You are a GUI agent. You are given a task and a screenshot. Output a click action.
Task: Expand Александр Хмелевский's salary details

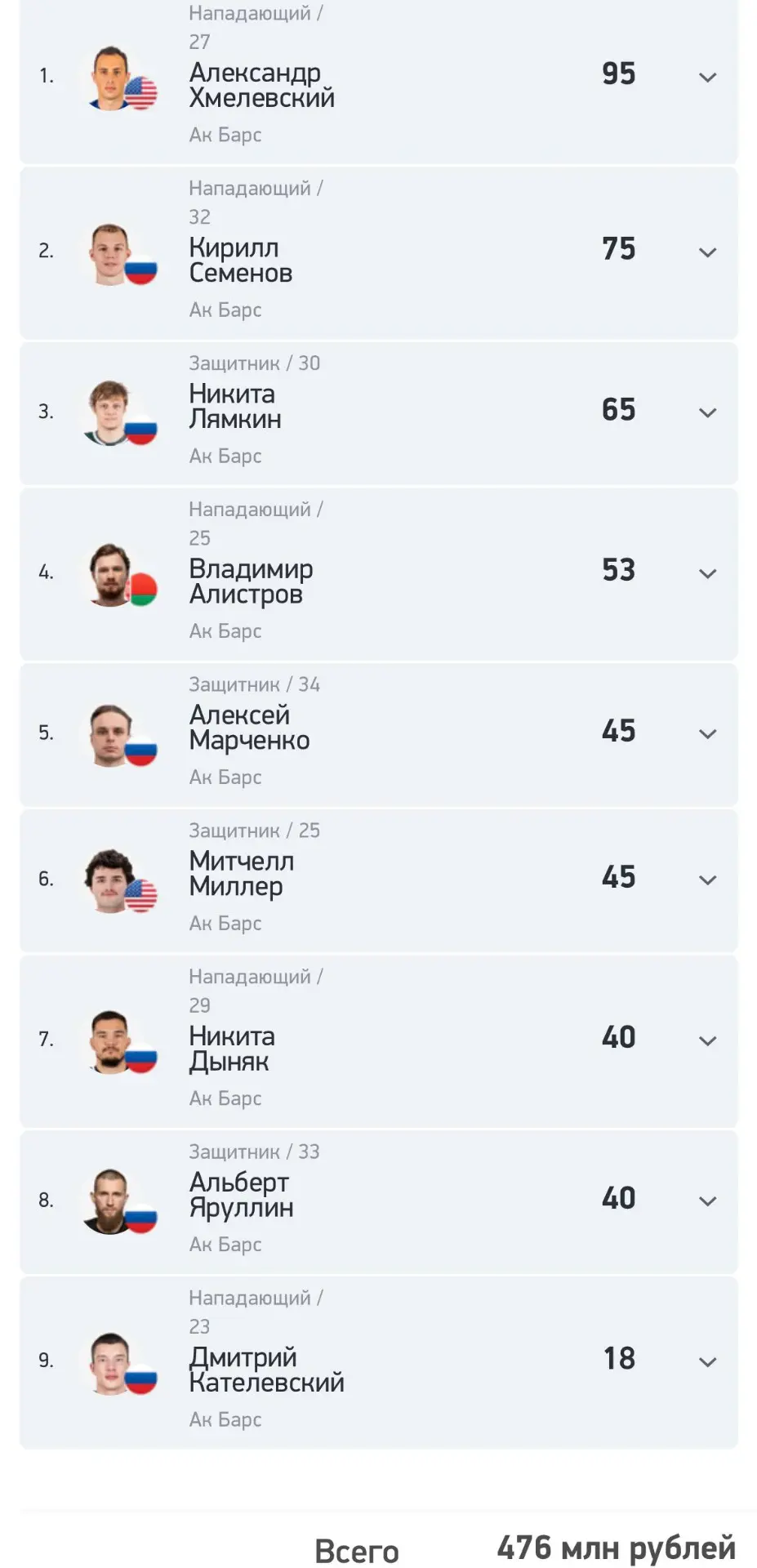[707, 78]
